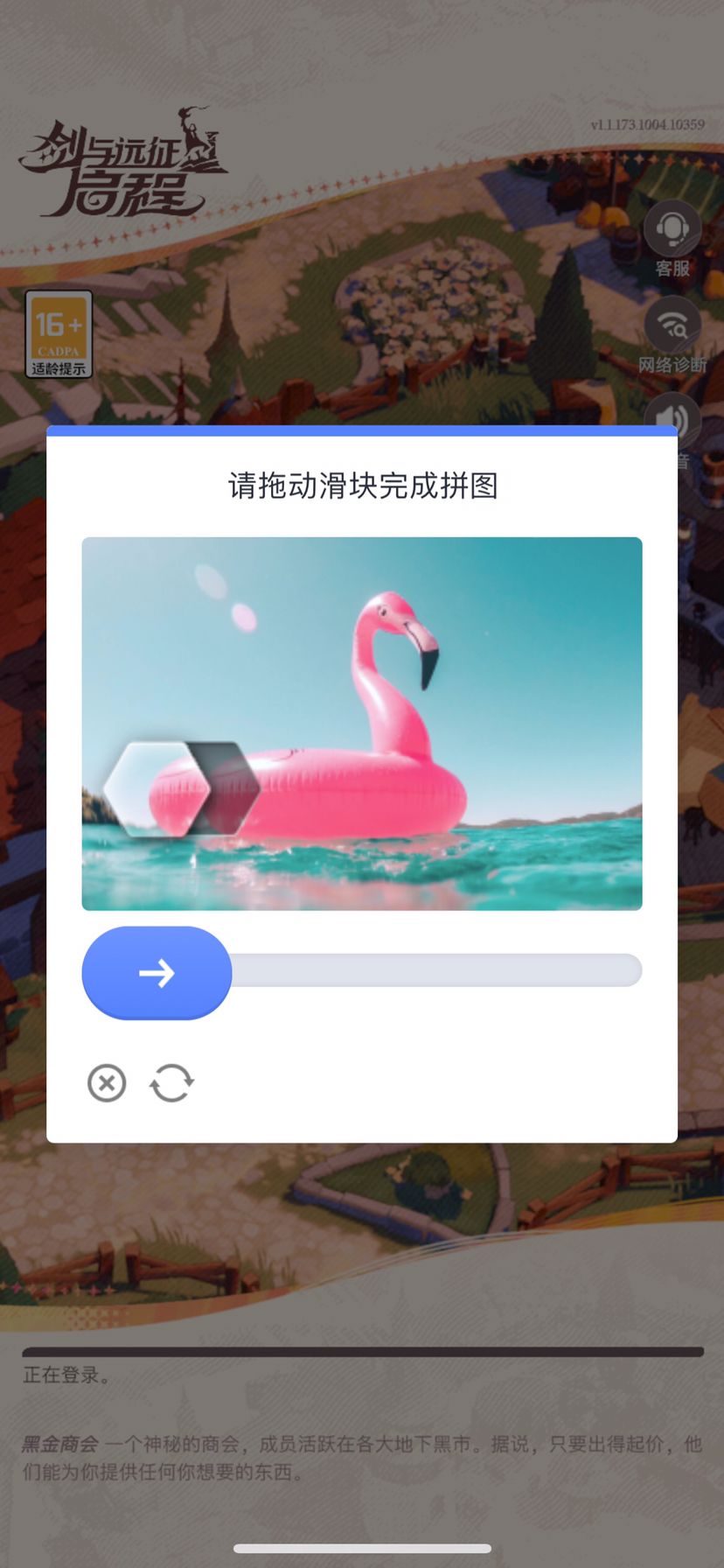Close the puzzle verification dialog

point(107,1083)
